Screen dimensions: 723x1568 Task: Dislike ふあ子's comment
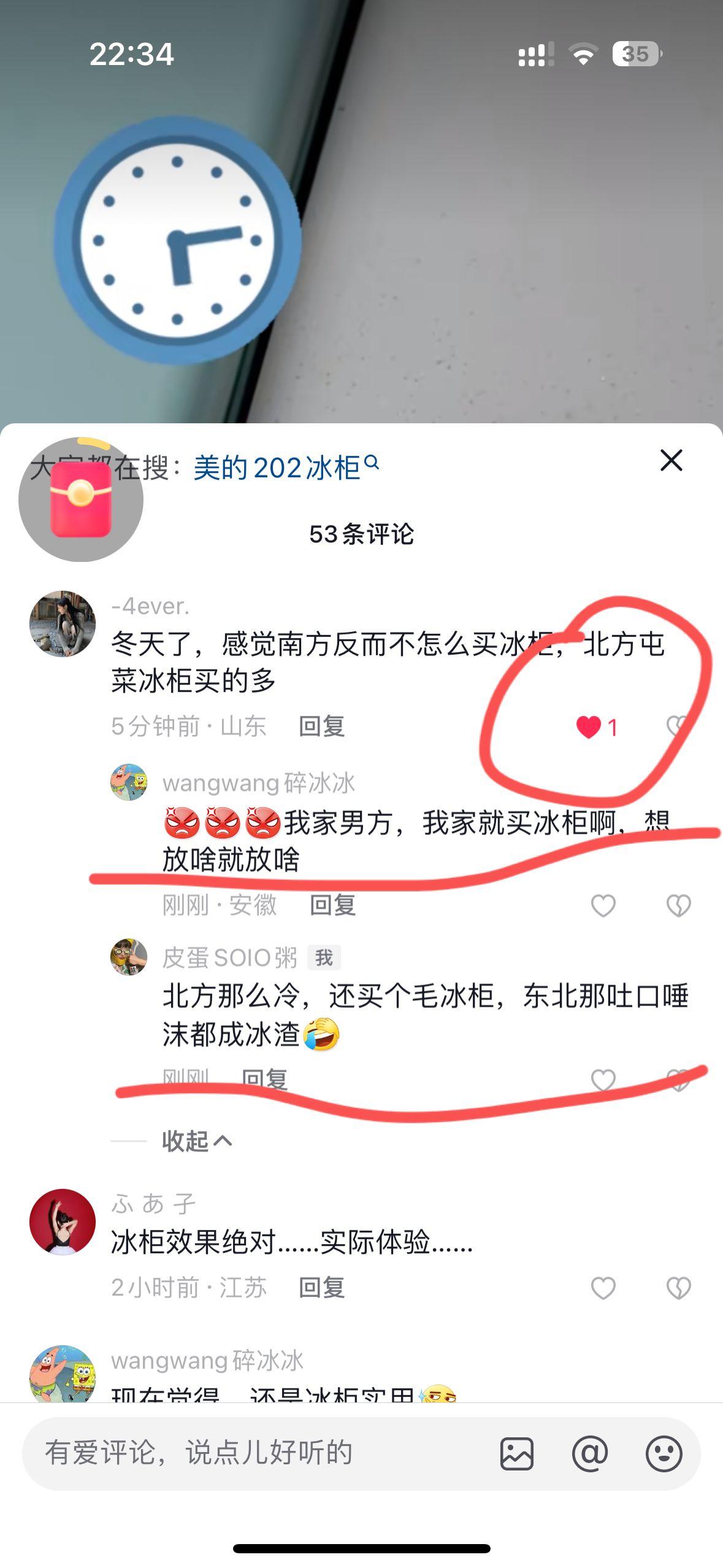pos(678,1288)
